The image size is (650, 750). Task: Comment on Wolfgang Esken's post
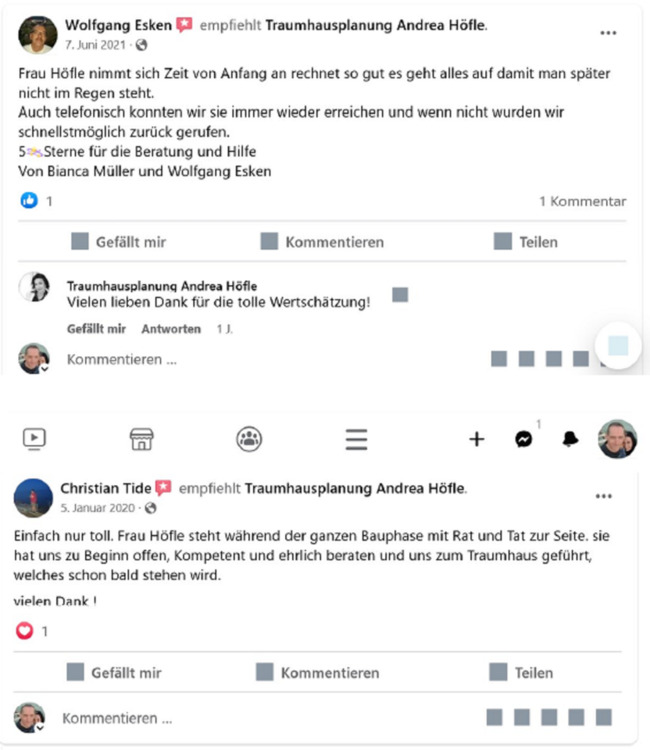[x=321, y=242]
